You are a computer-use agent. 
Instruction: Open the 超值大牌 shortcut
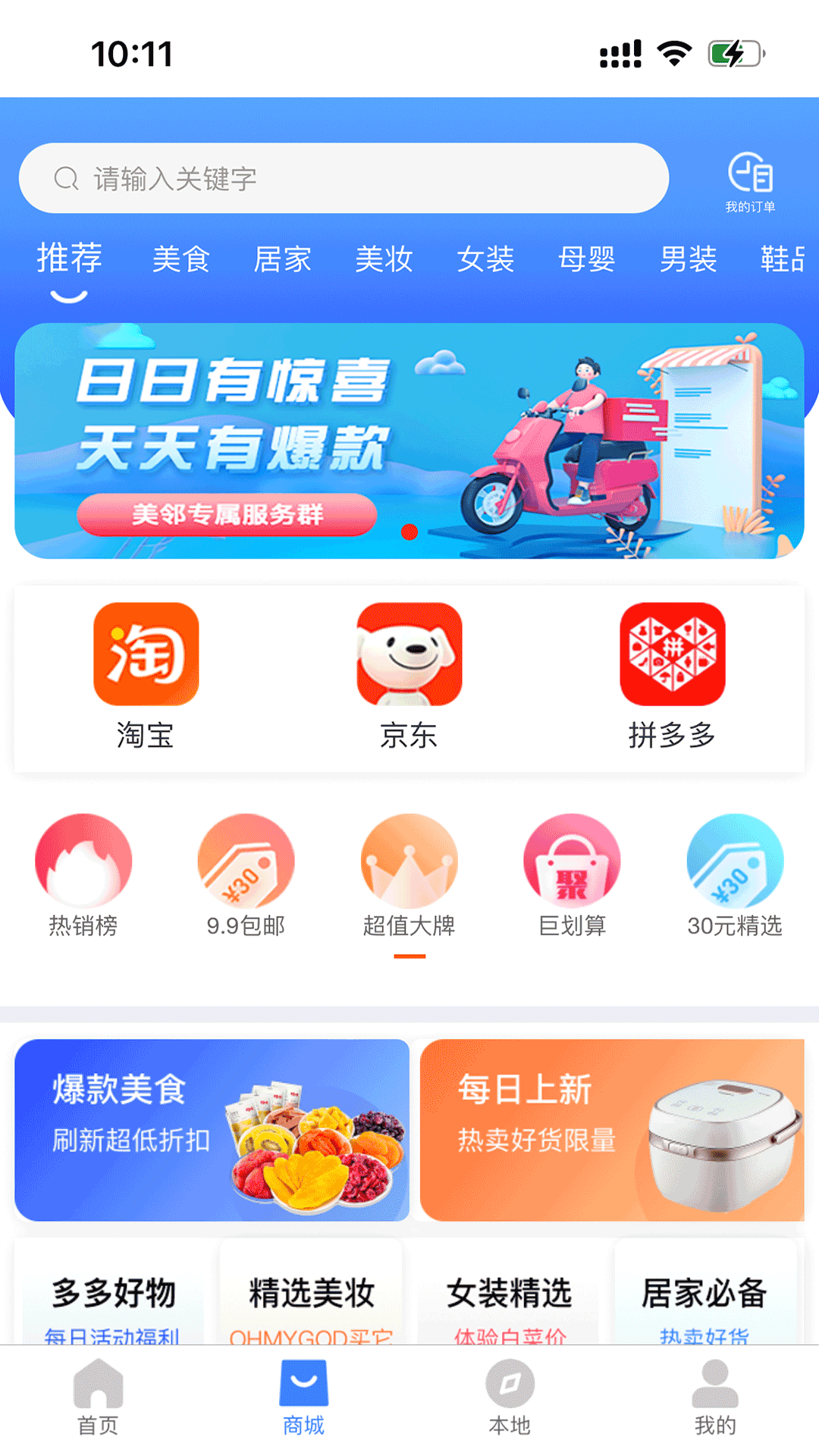[409, 876]
